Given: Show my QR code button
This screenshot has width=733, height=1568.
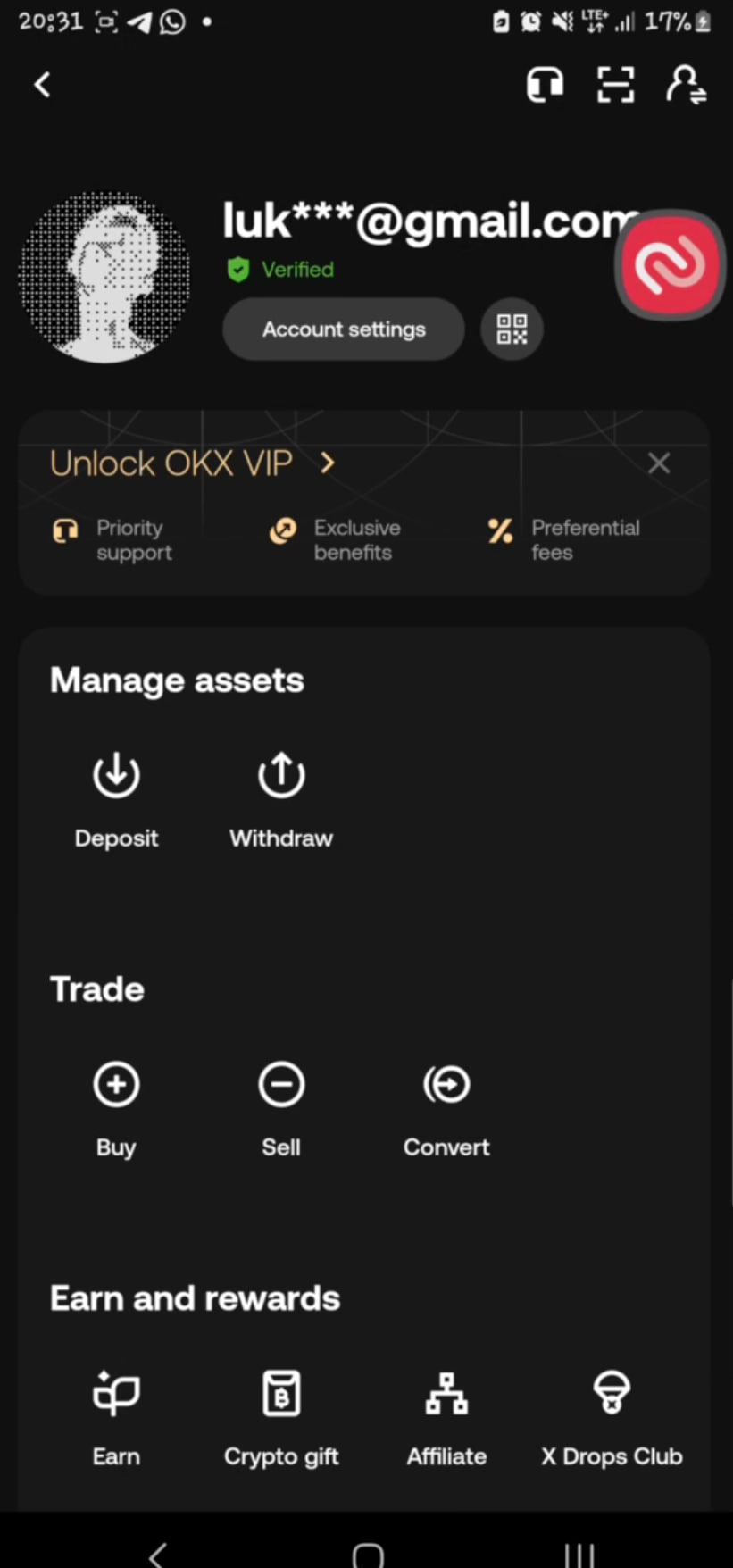Looking at the screenshot, I should coord(512,329).
